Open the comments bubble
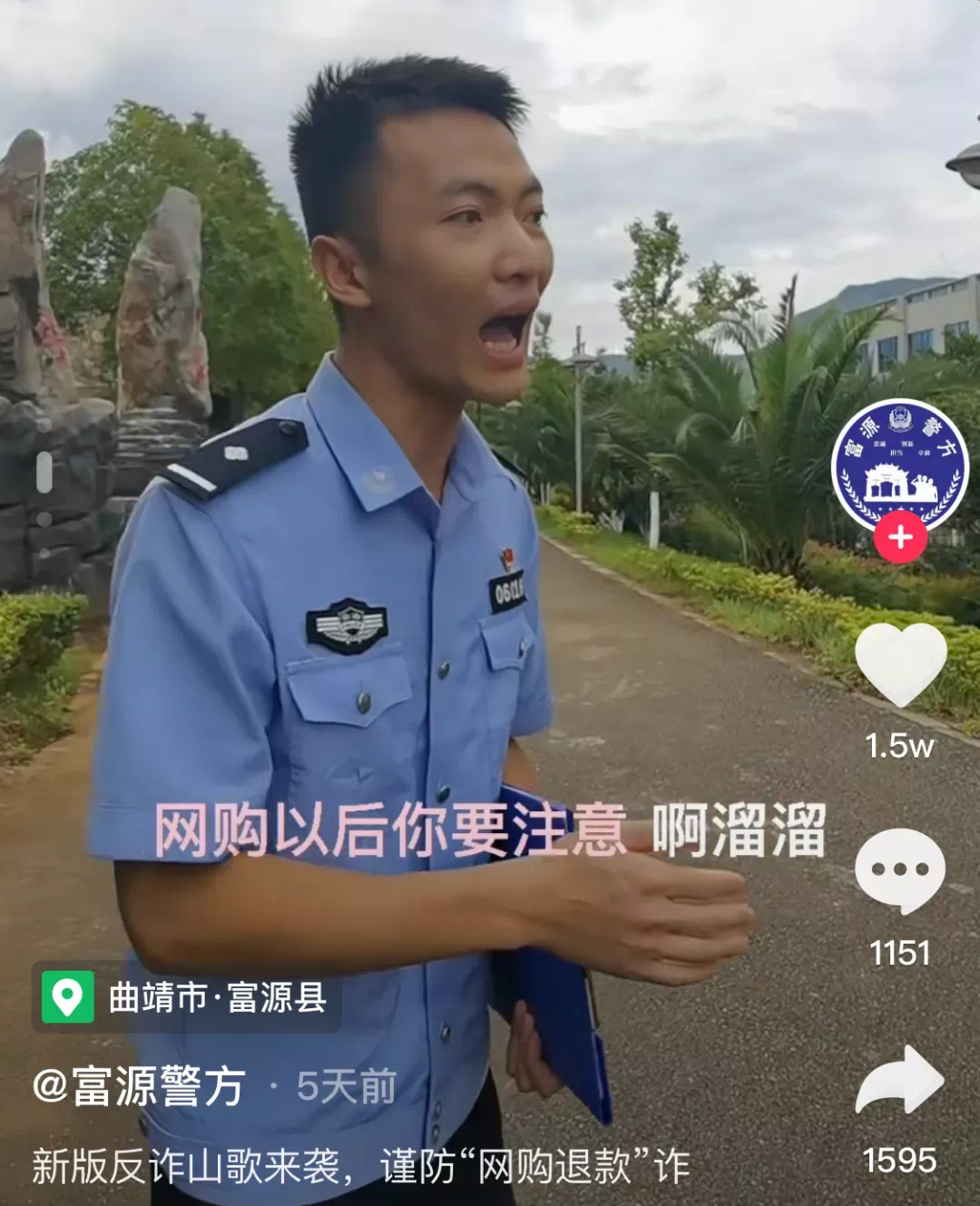980x1206 pixels. point(899,871)
